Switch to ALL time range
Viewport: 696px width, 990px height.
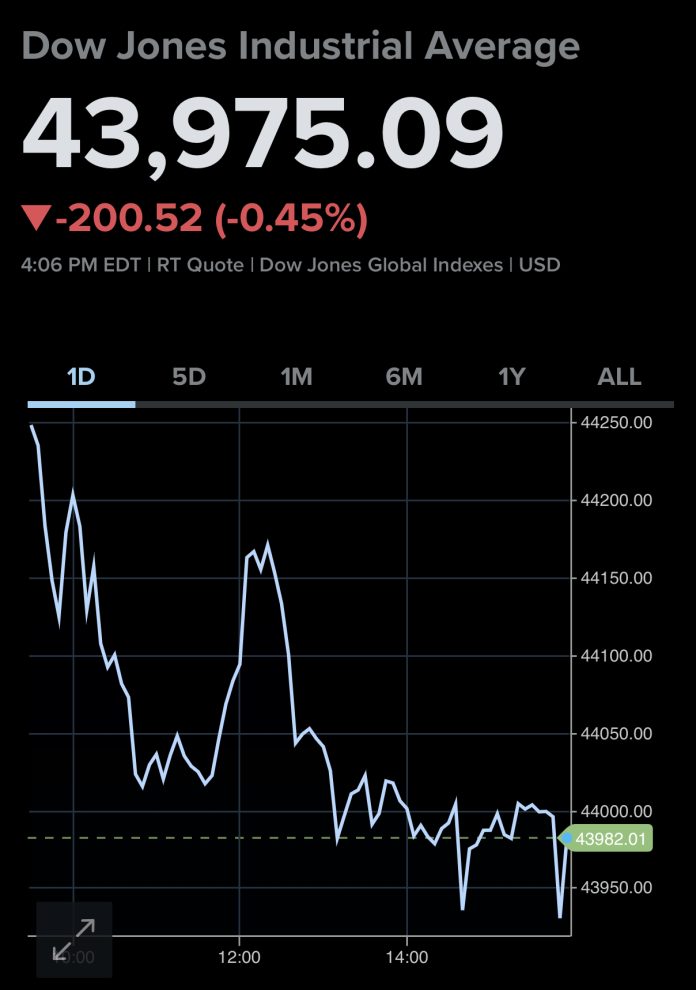coord(619,377)
